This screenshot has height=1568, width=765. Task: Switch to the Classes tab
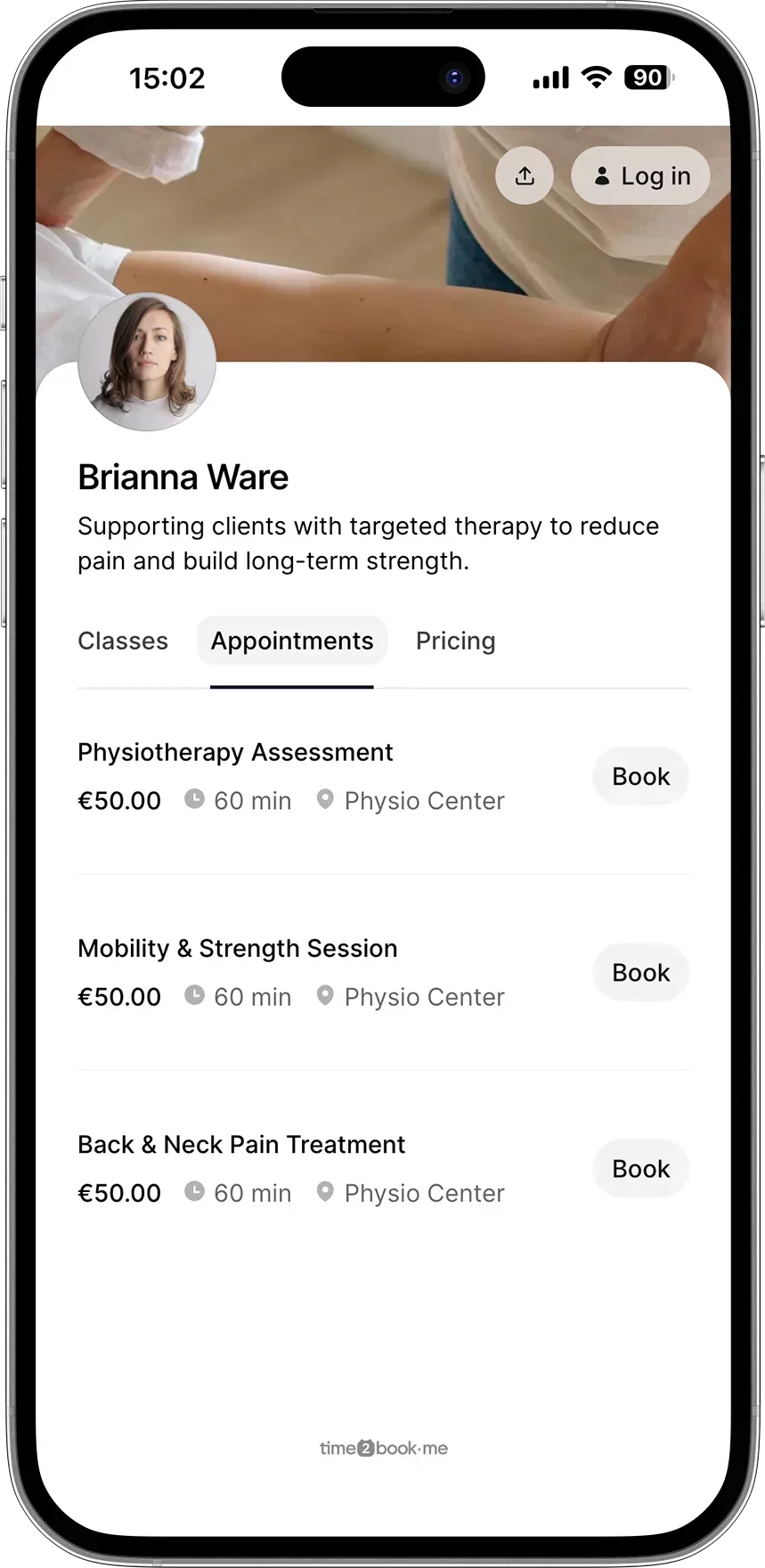click(x=122, y=641)
